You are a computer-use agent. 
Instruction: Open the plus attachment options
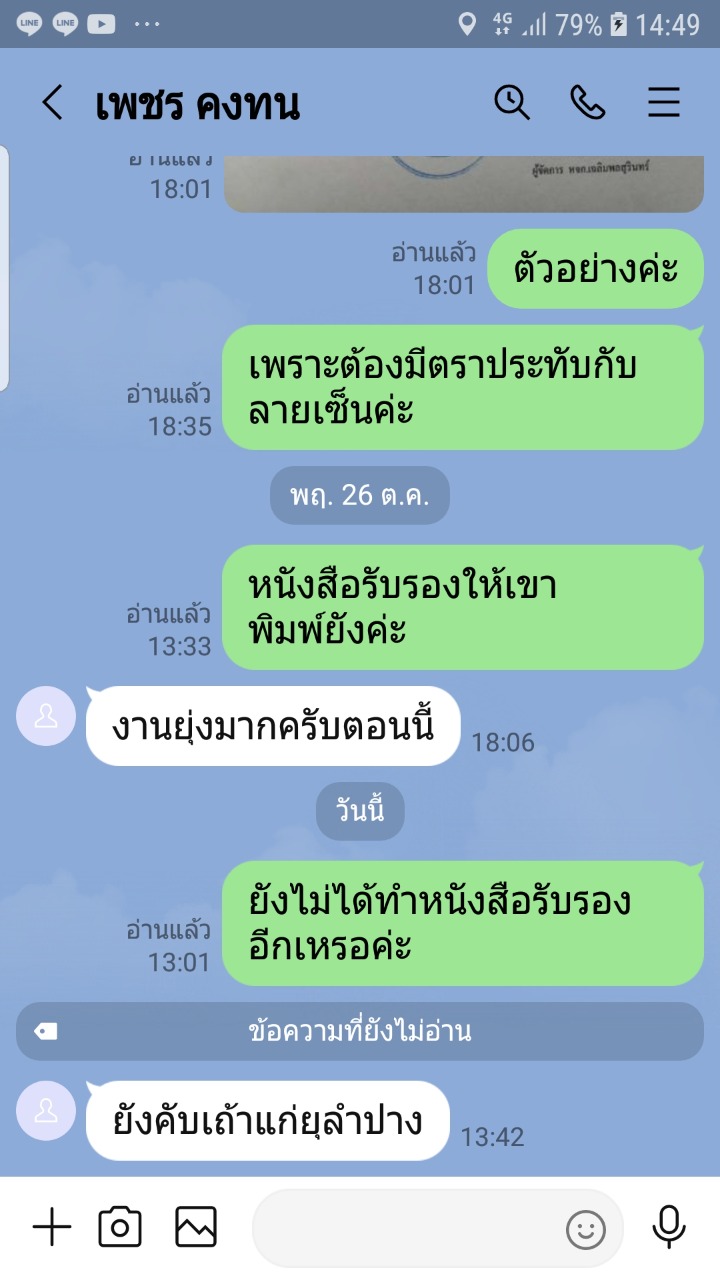pos(52,1227)
